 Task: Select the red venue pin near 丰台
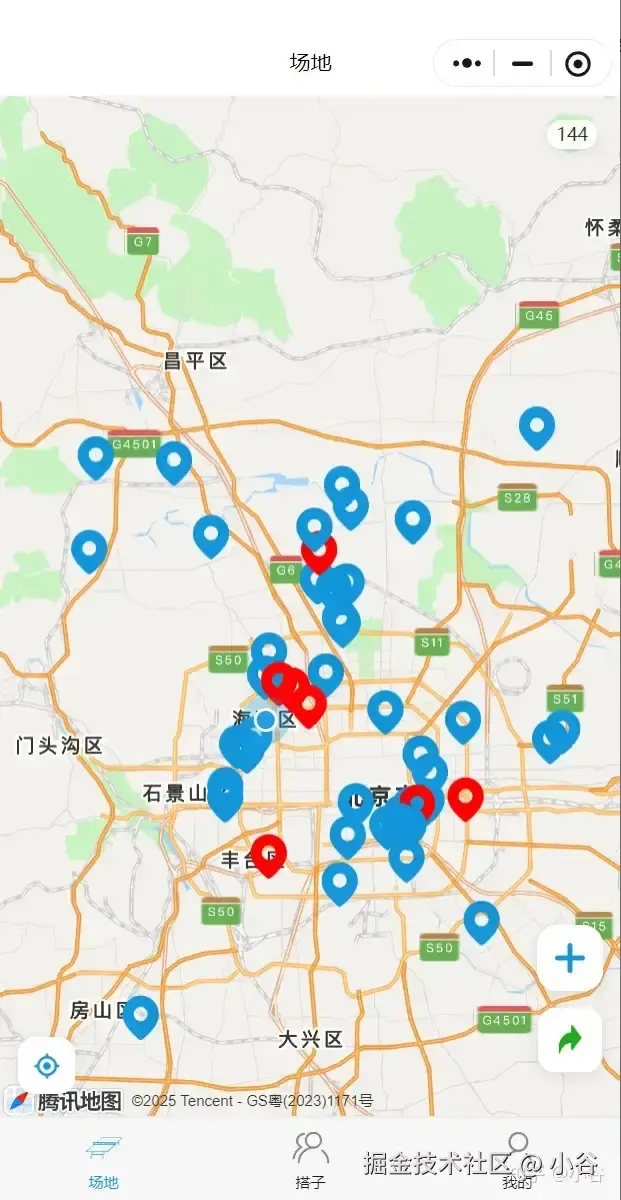pyautogui.click(x=268, y=854)
